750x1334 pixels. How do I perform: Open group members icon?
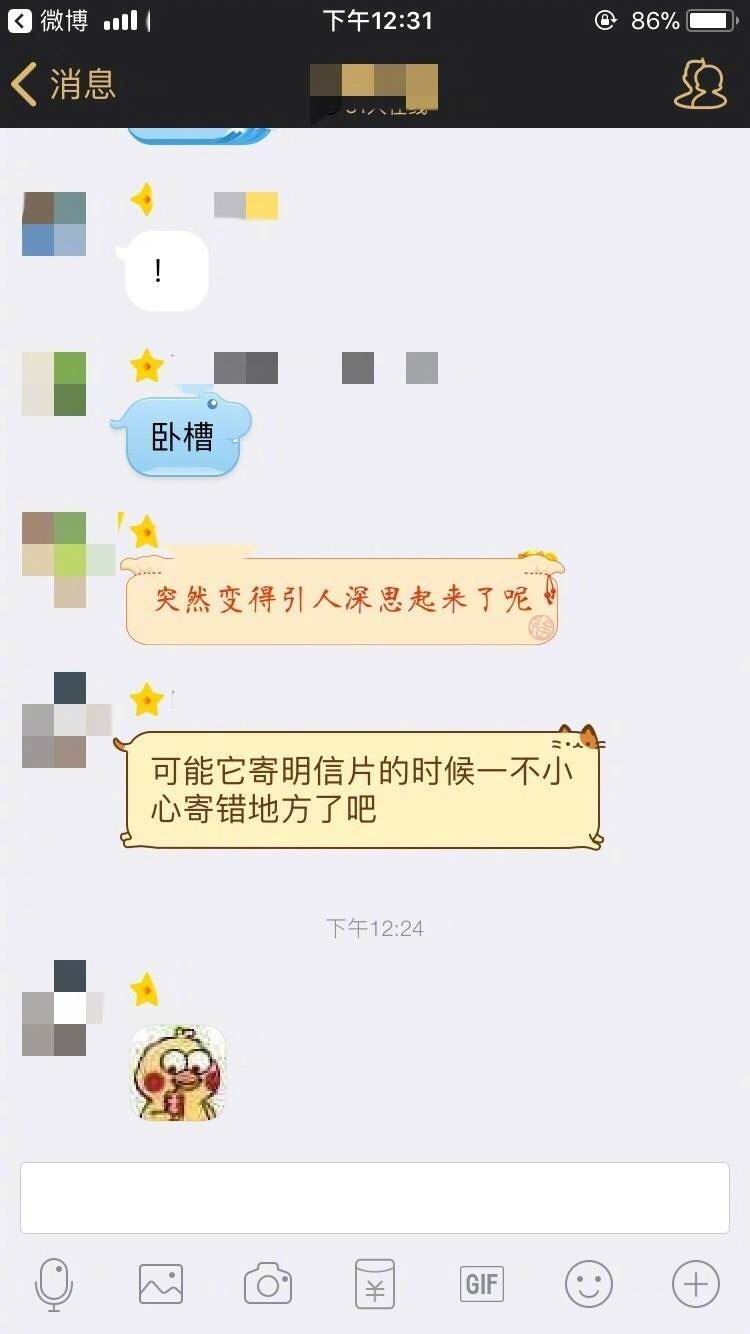click(699, 85)
